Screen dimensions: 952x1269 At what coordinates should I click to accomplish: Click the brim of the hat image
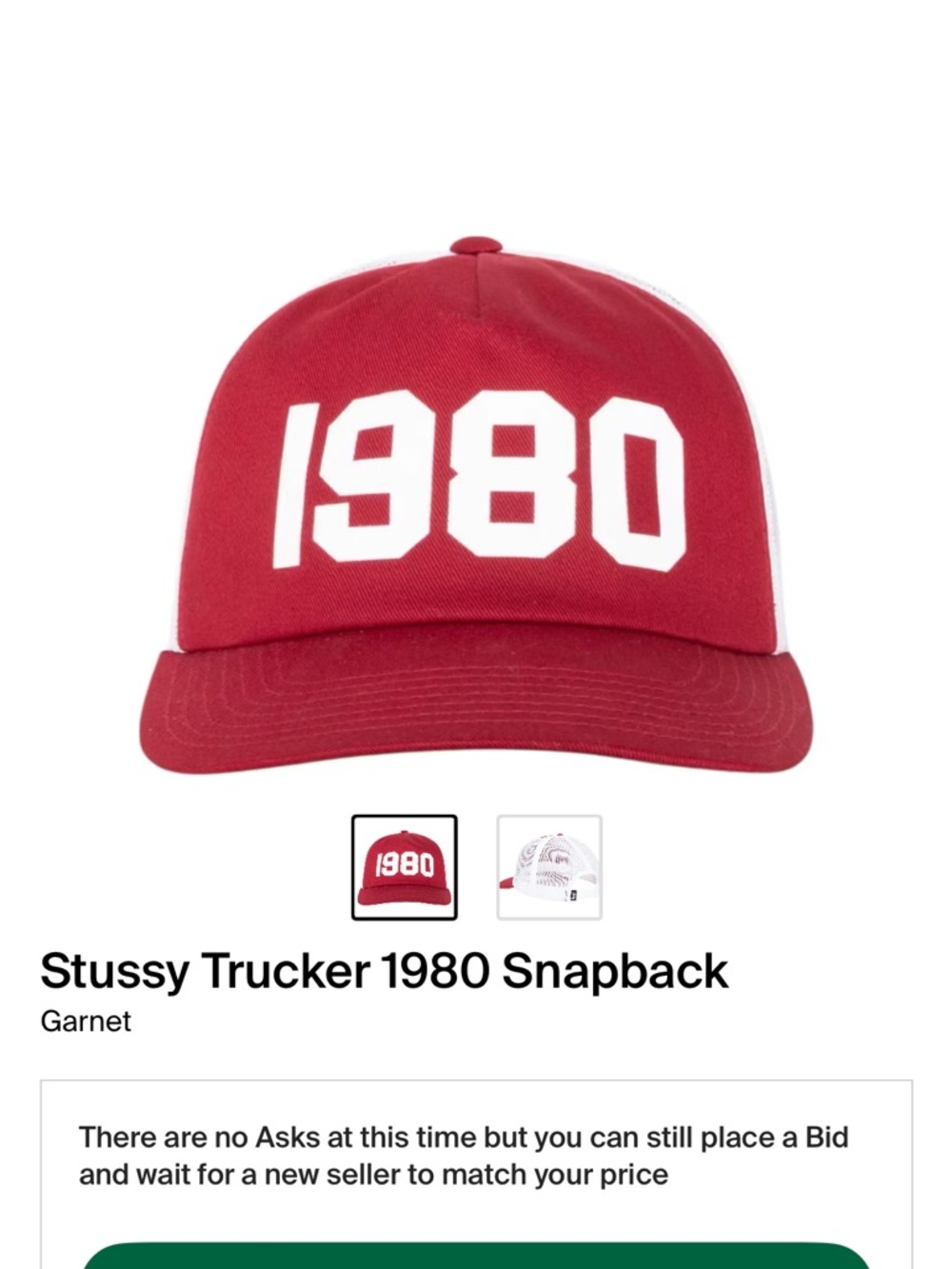[476, 709]
